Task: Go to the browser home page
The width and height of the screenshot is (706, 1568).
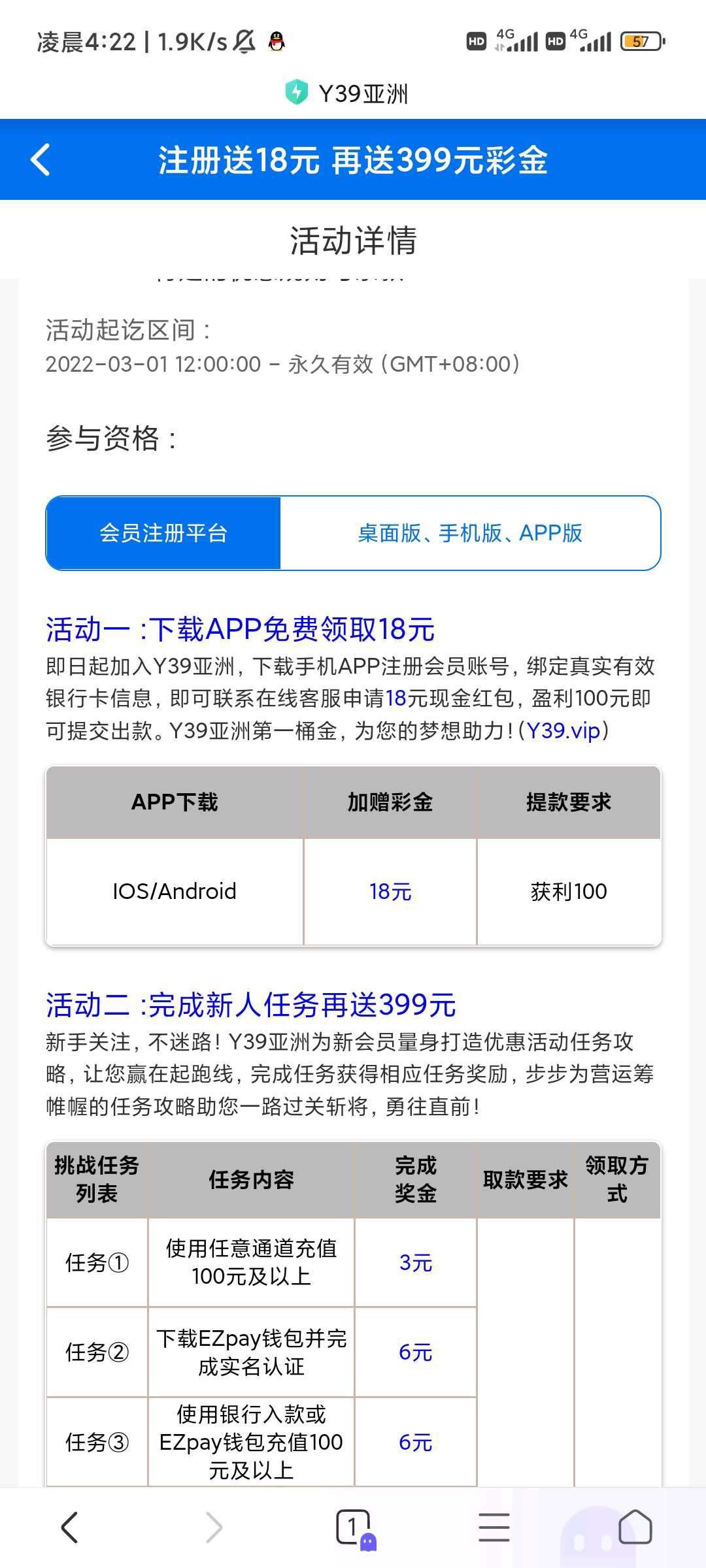Action: point(635,1527)
